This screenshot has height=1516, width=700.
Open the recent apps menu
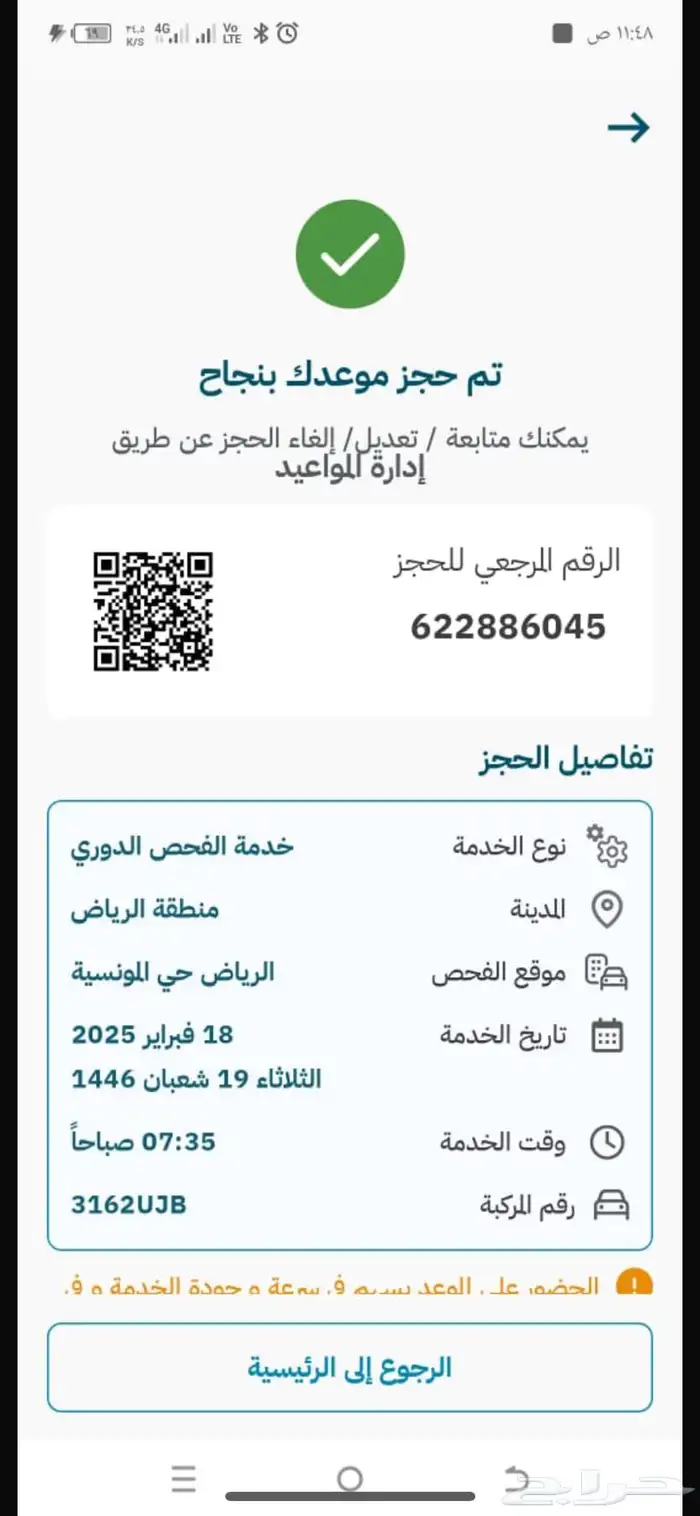pyautogui.click(x=183, y=1478)
